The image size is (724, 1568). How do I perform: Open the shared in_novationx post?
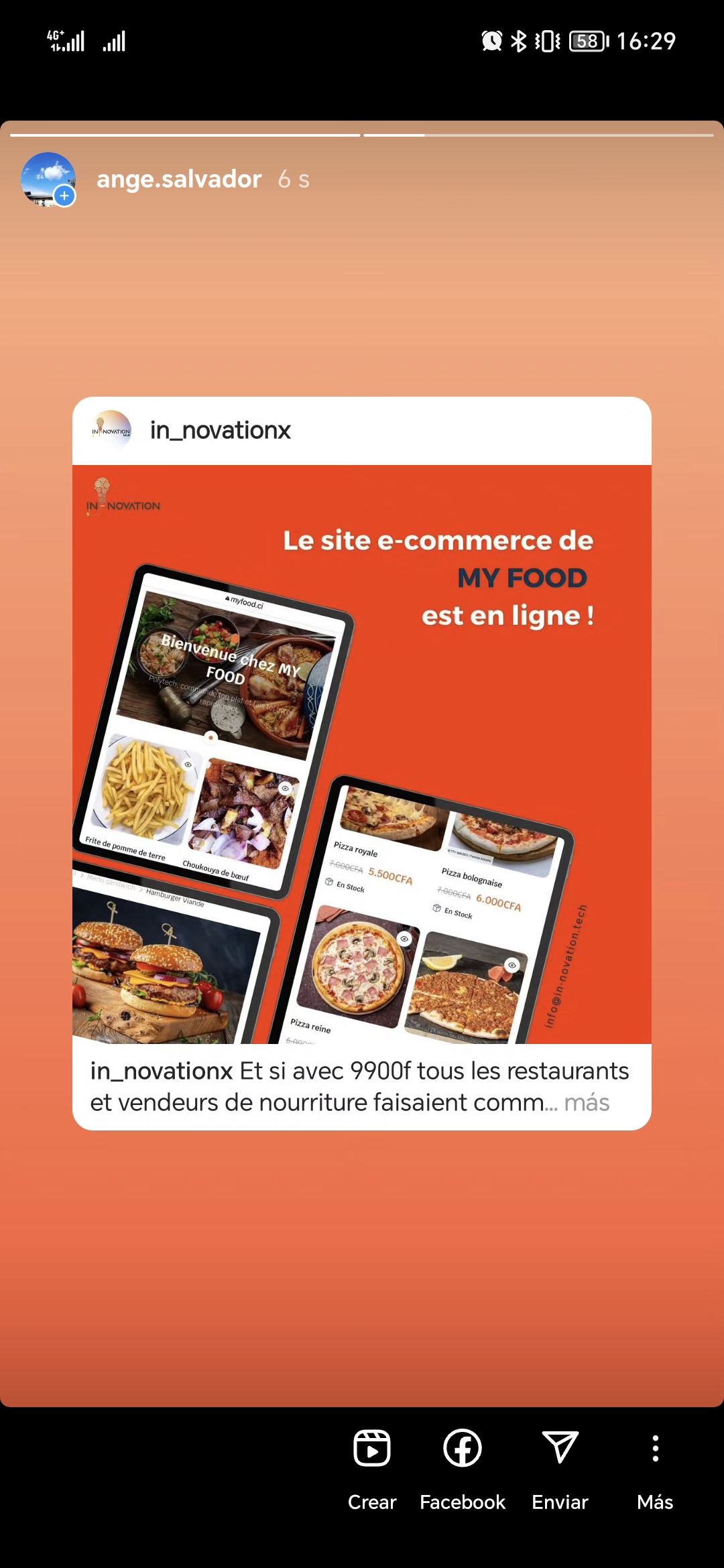(362, 754)
